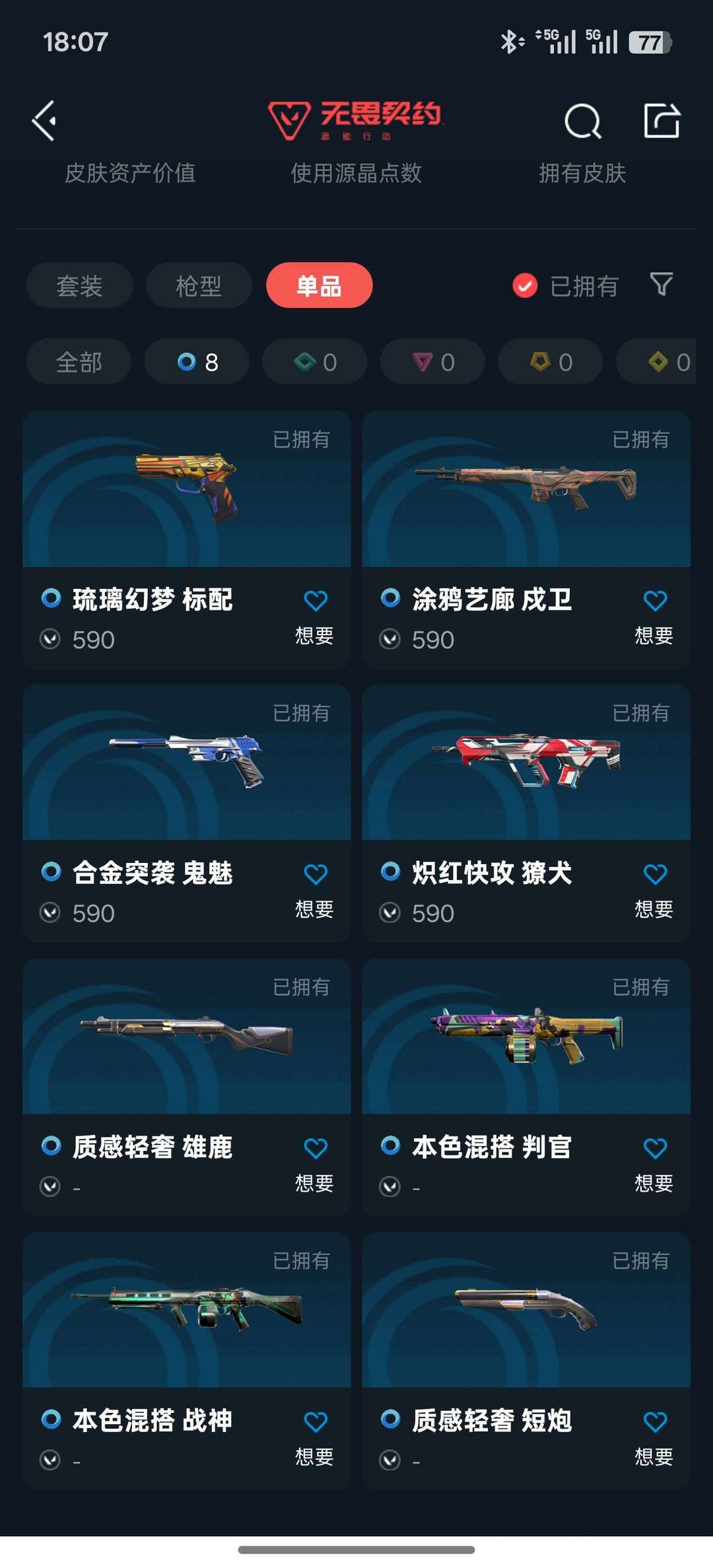713x1568 pixels.
Task: Select the green rarity filter showing 0
Action: coord(314,361)
